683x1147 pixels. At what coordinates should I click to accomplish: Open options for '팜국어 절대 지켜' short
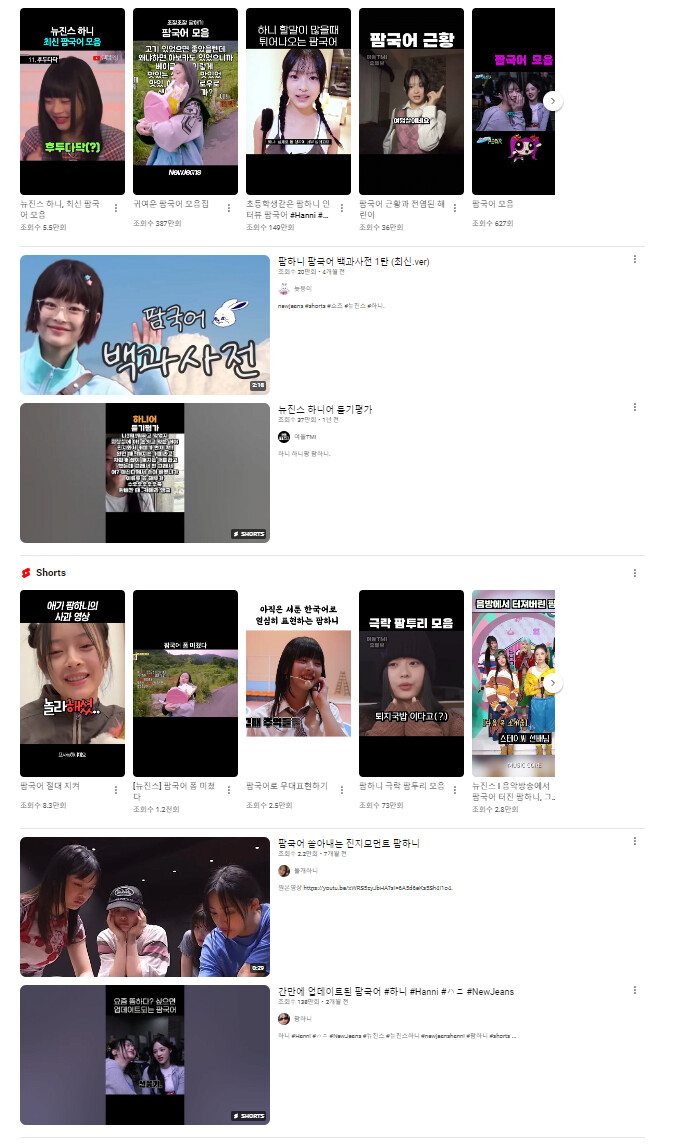pos(116,790)
